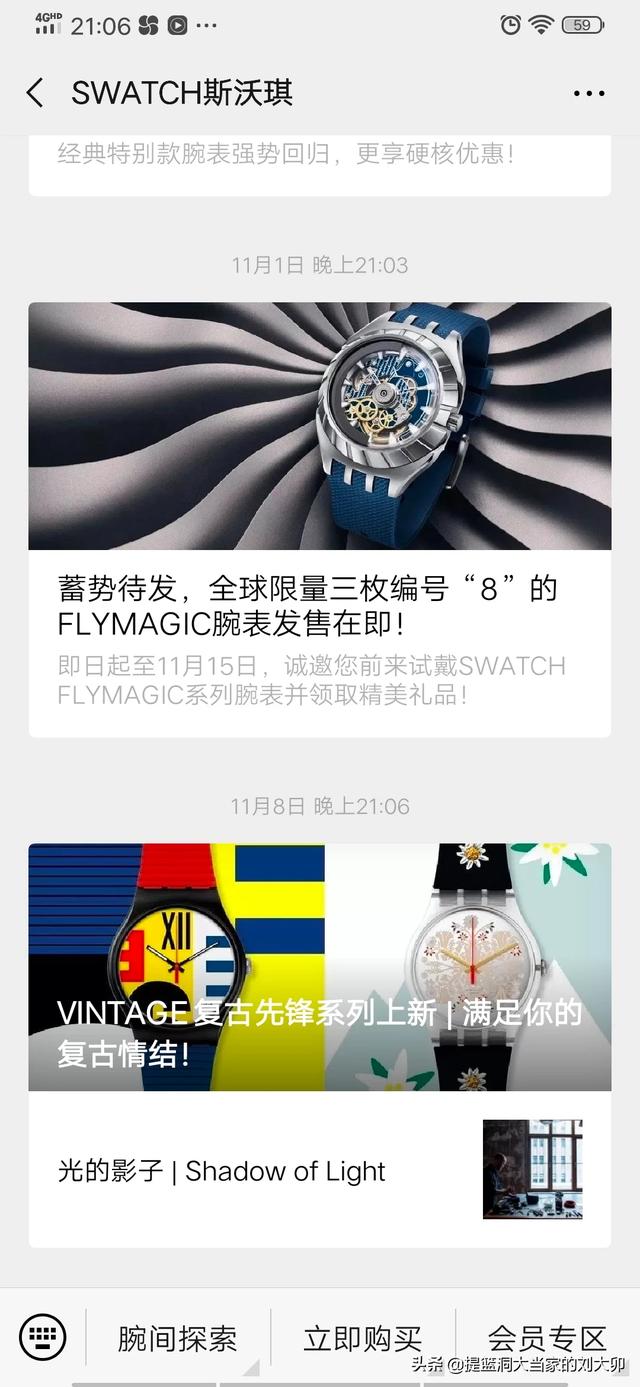The height and width of the screenshot is (1387, 640).
Task: Open the 经典特别款腕表 article card
Action: pos(319,160)
